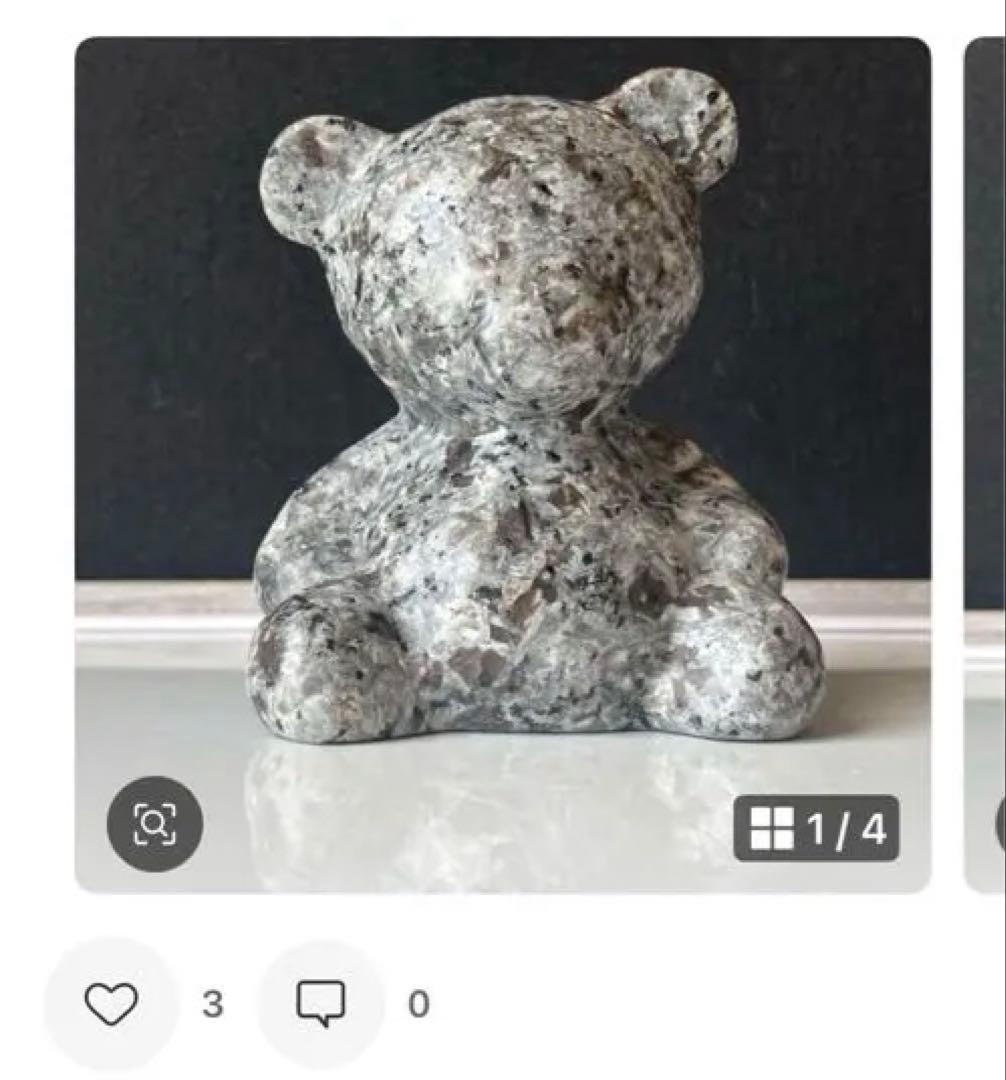Like this stone bear listing

click(111, 1003)
